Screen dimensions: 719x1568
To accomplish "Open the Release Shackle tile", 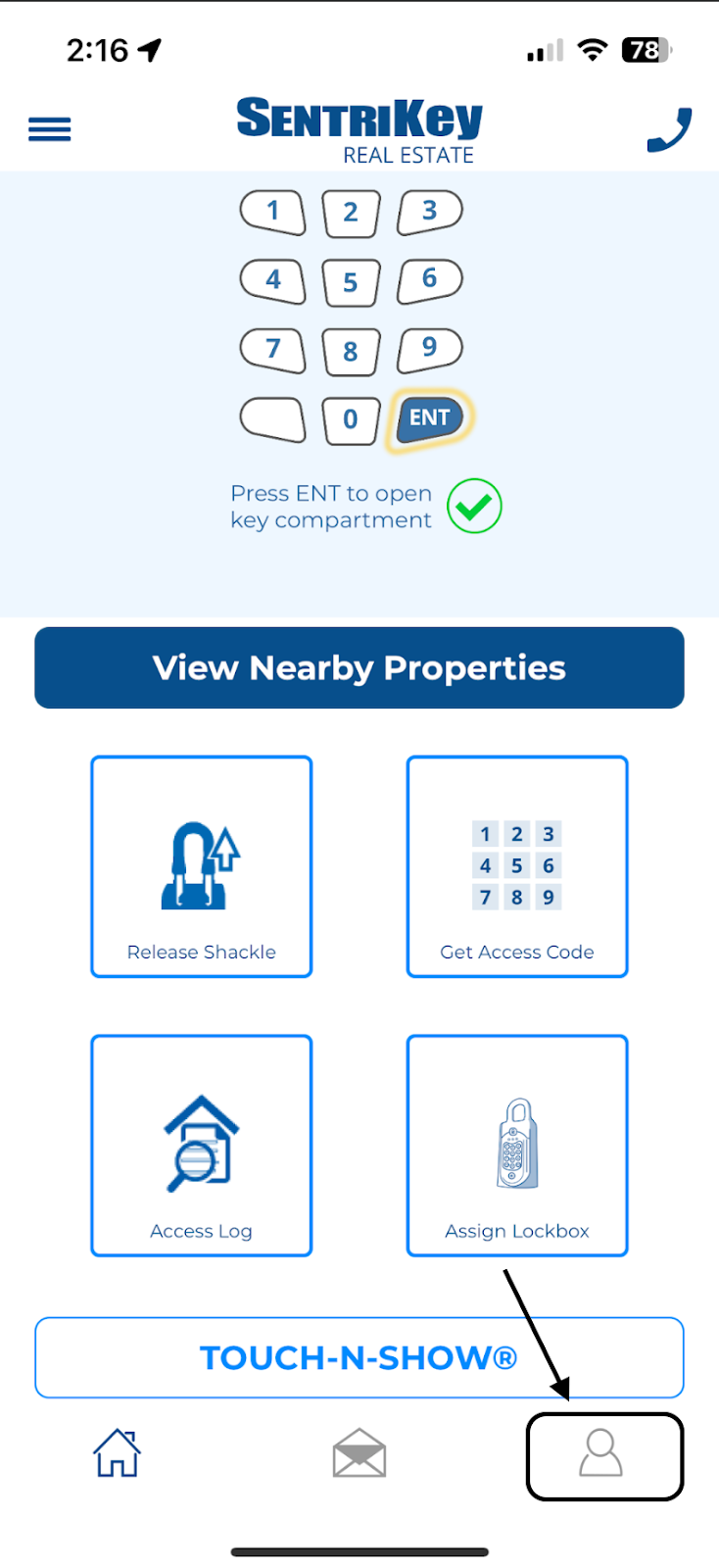I will [202, 866].
